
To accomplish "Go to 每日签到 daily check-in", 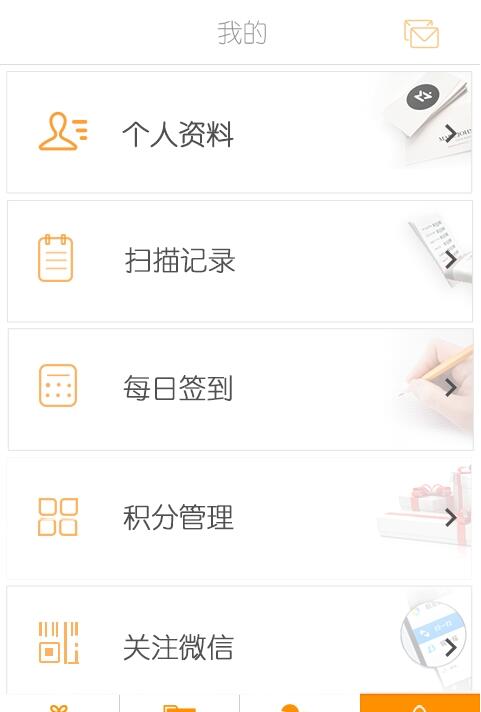I will pyautogui.click(x=241, y=390).
